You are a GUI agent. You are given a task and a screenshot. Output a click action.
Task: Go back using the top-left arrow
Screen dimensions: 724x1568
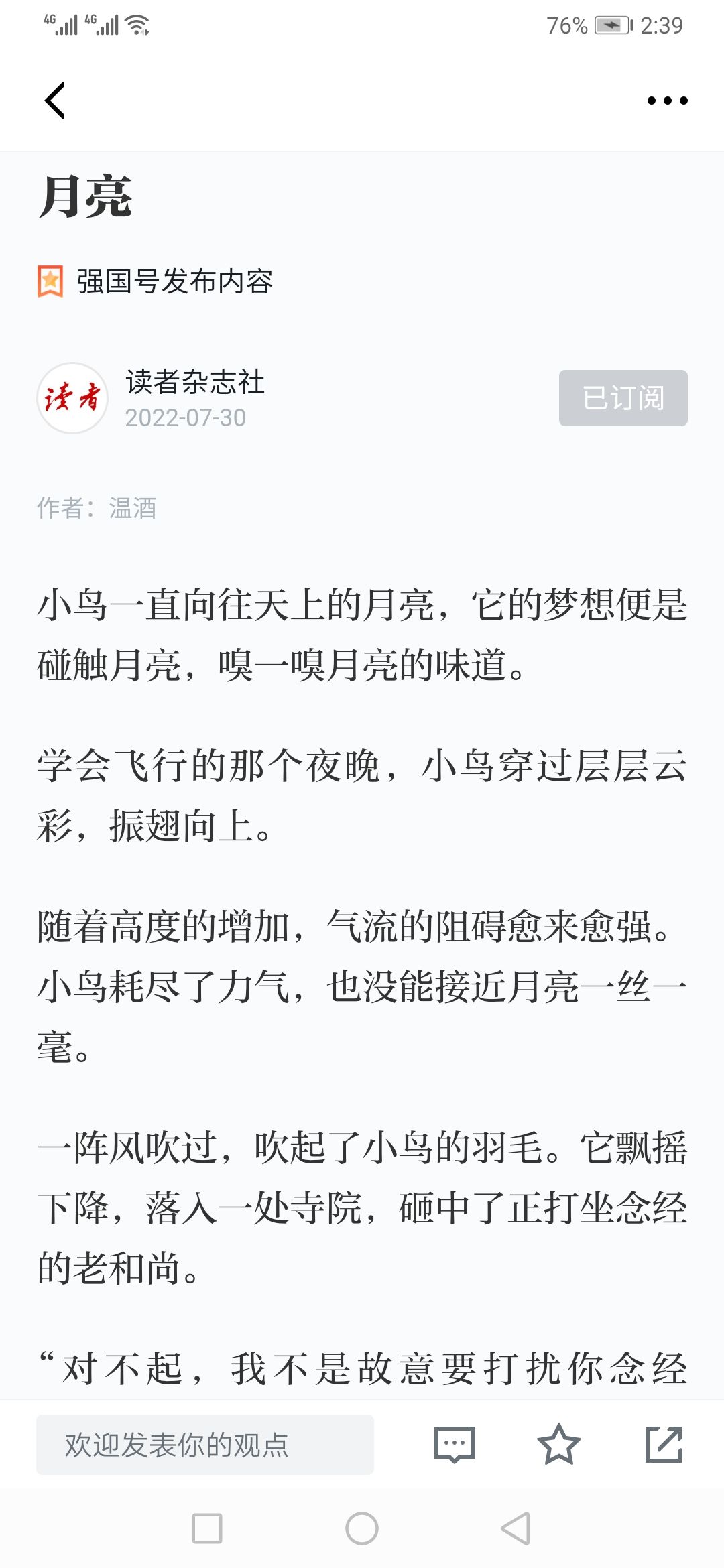click(x=55, y=101)
